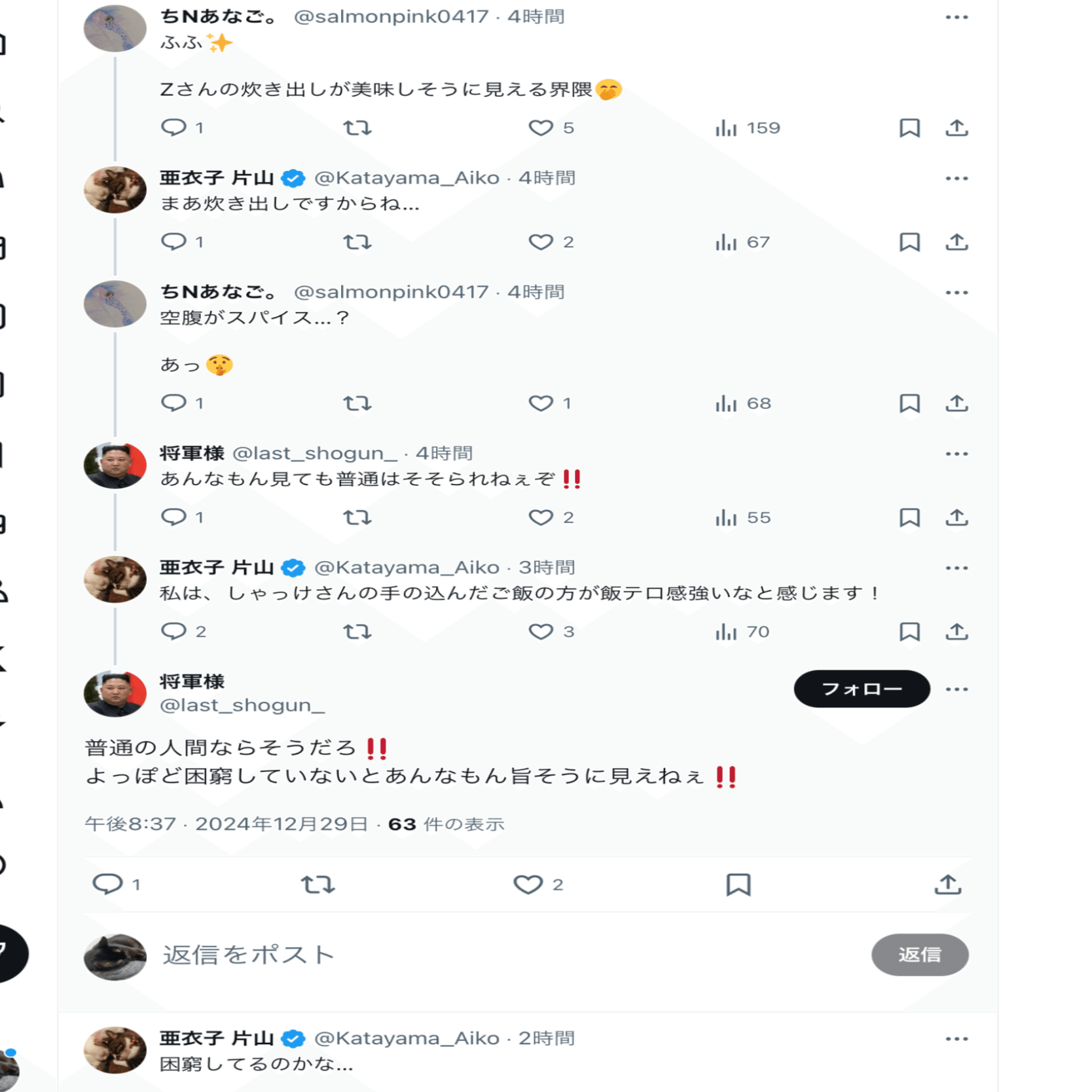Open more options on 空腹がスパイス...? post
Viewport: 1092px width, 1092px height.
(x=956, y=293)
